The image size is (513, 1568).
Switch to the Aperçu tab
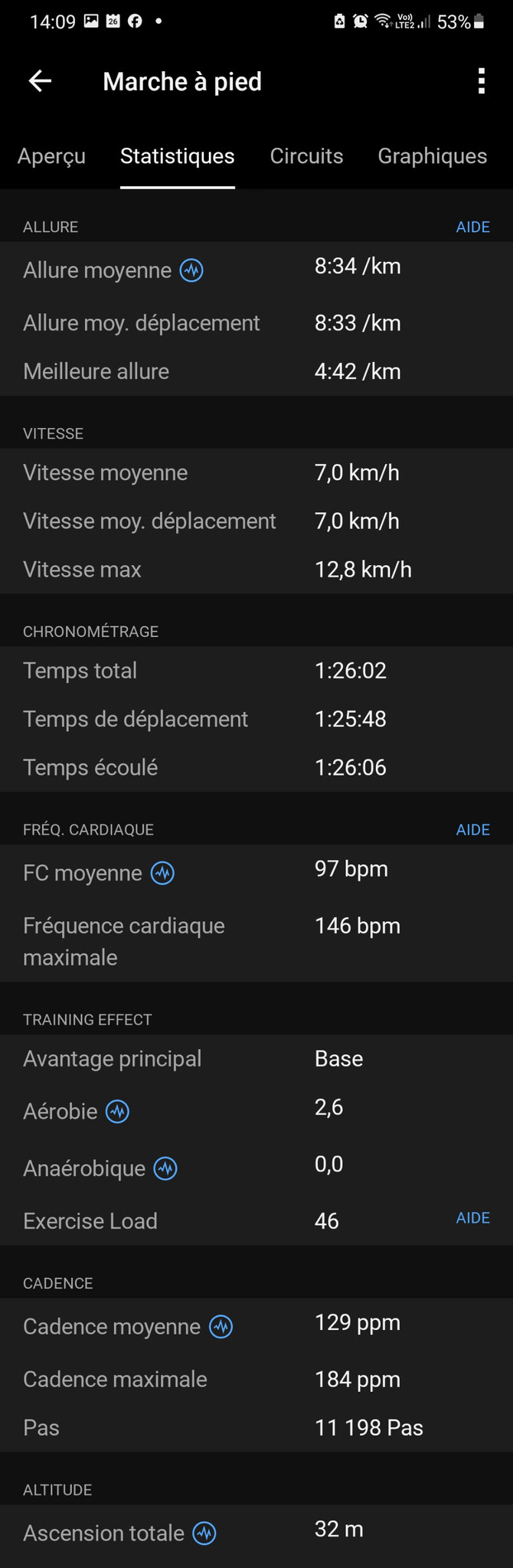point(51,156)
